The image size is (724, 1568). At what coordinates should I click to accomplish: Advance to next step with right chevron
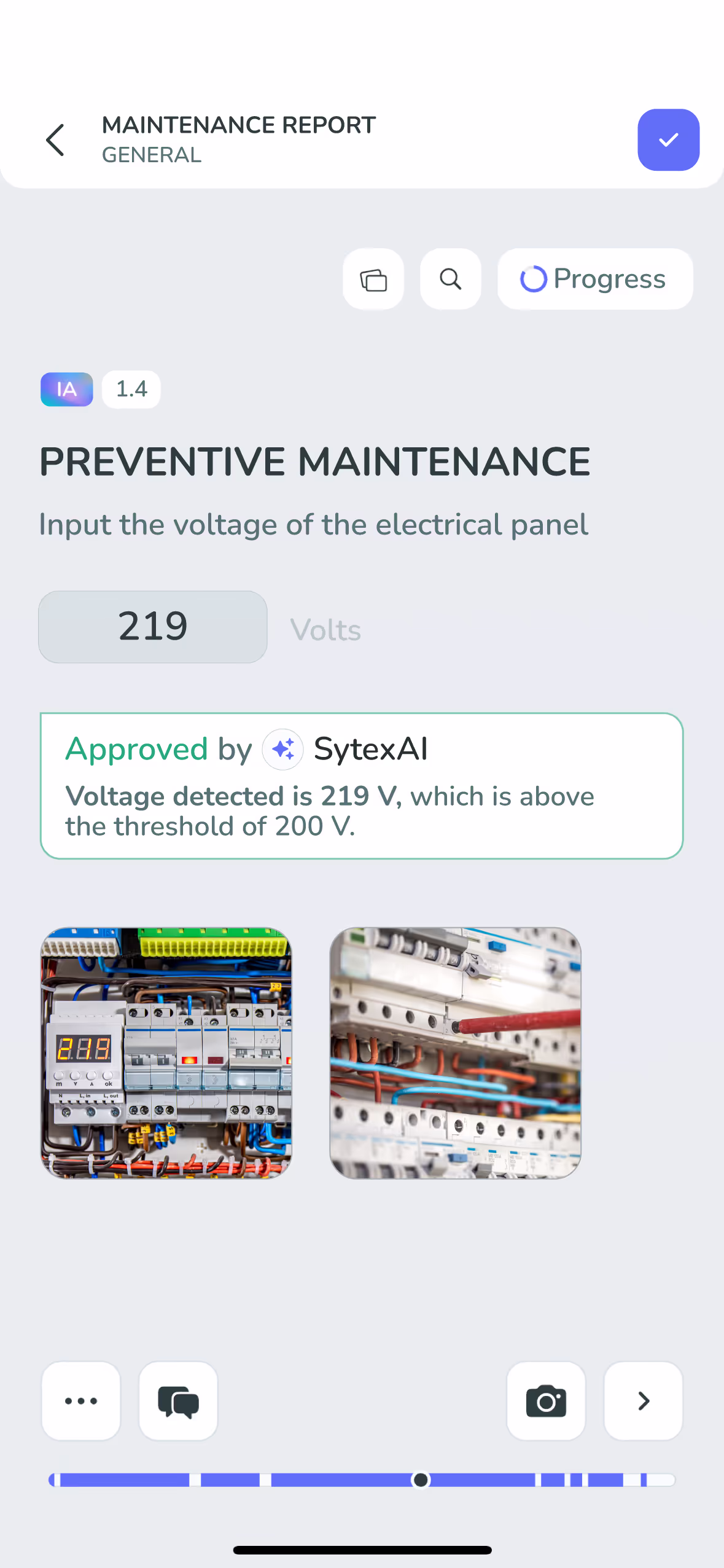click(x=643, y=1401)
